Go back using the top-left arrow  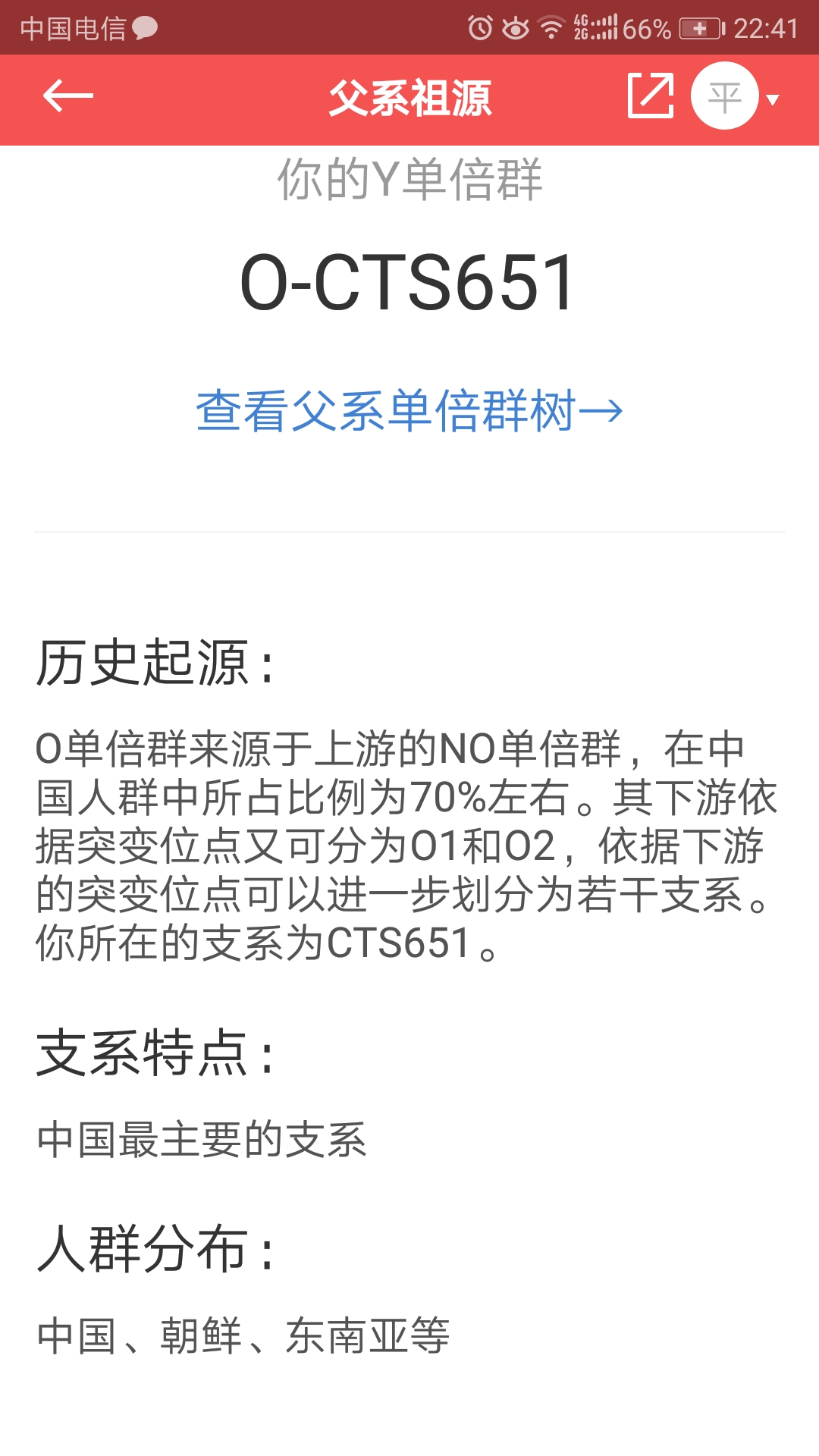pos(68,96)
